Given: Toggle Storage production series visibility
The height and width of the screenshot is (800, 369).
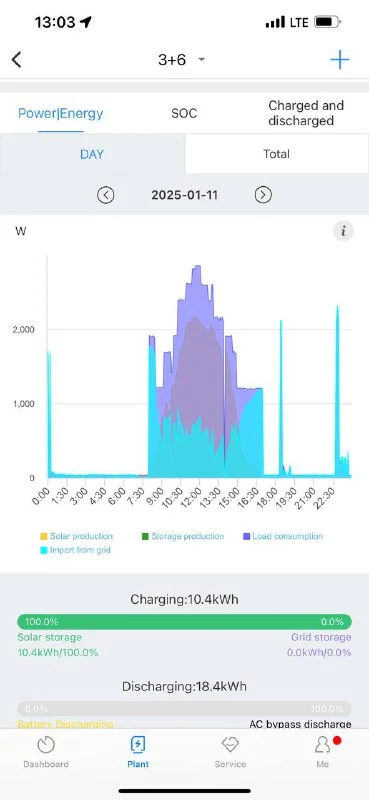Looking at the screenshot, I should (x=183, y=536).
